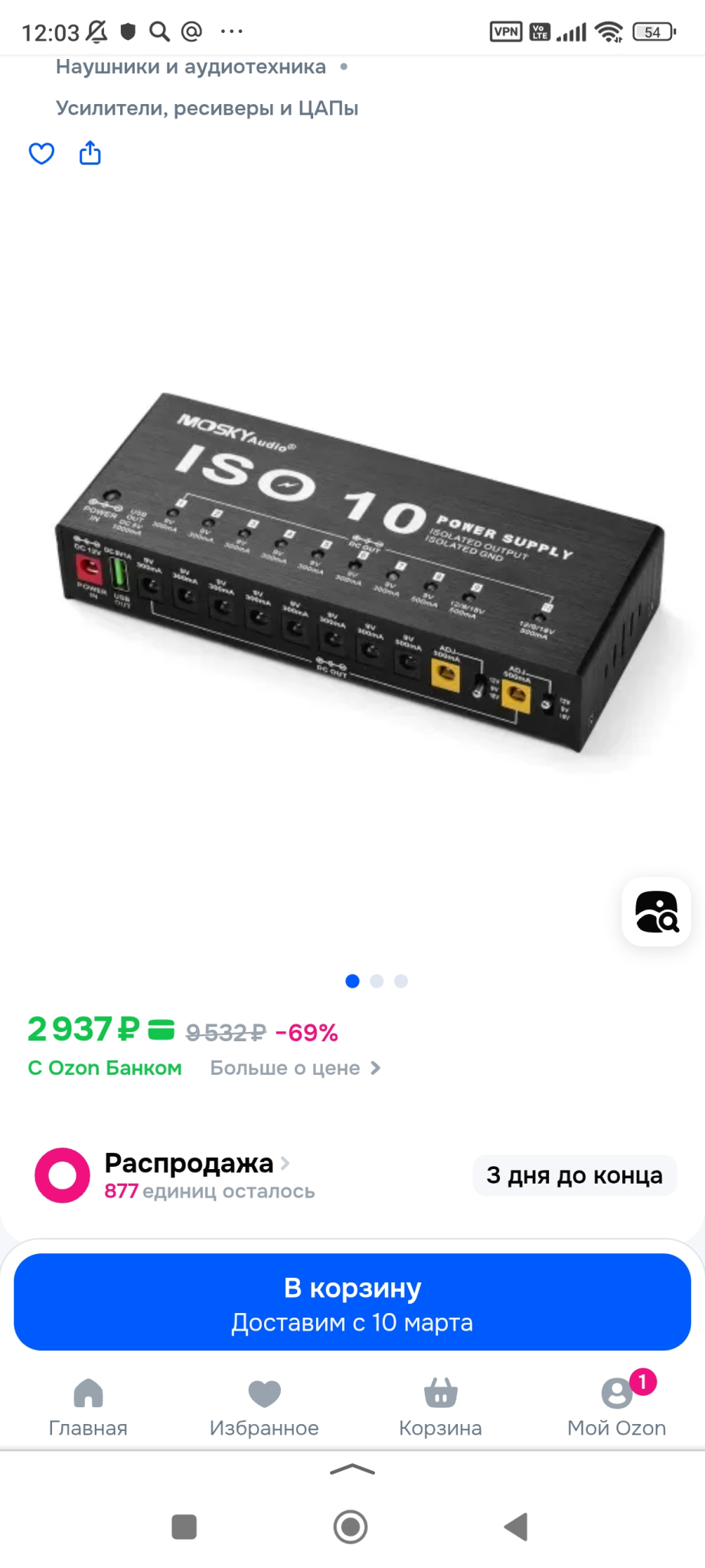Open the Распродажа sale details
705x1568 pixels.
(189, 1164)
